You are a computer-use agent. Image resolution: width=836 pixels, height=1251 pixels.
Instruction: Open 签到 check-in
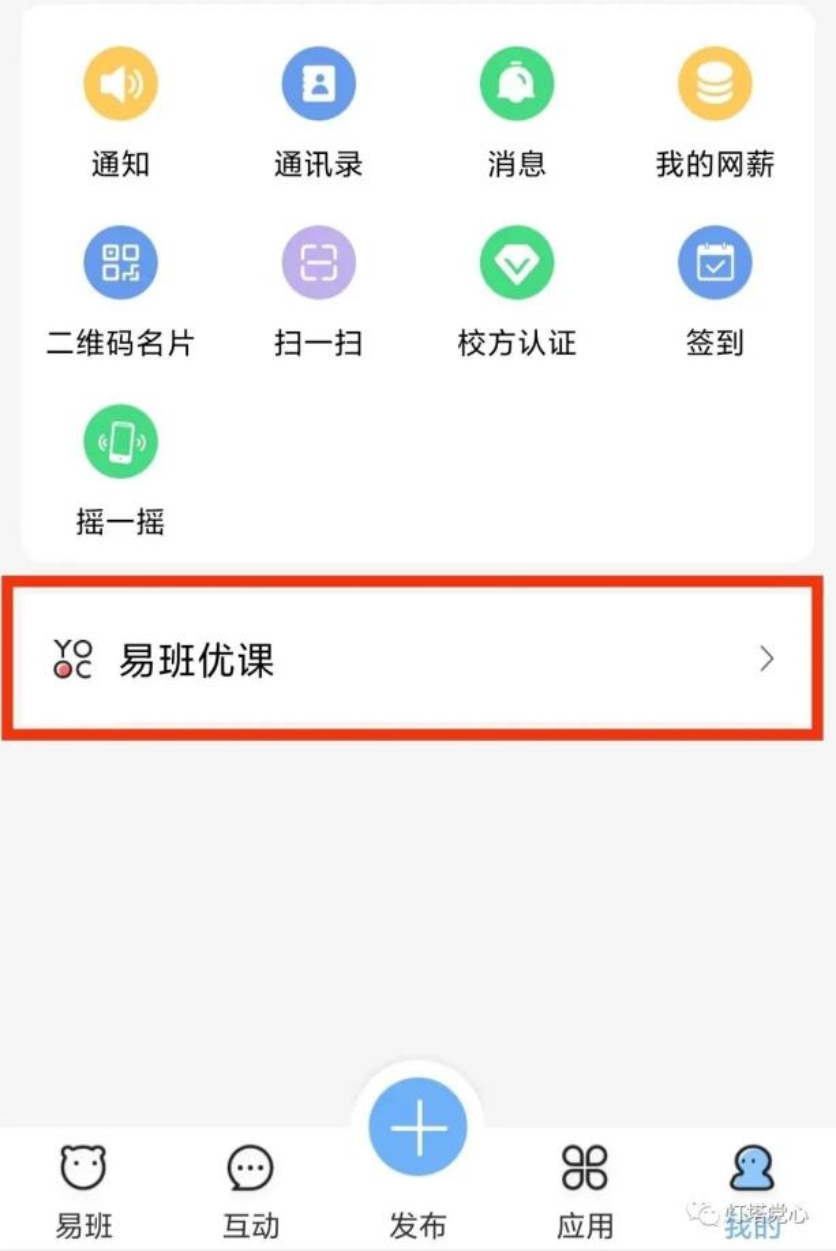click(x=714, y=263)
